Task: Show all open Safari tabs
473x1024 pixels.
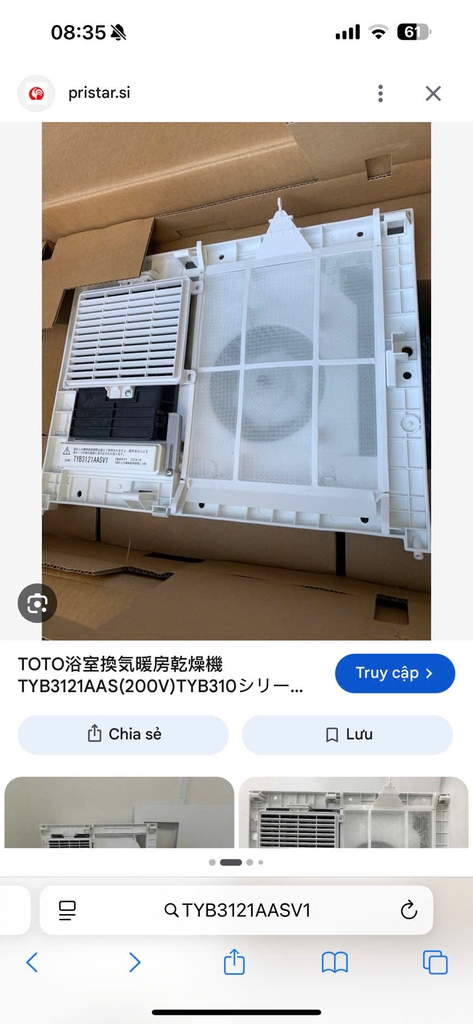Action: tap(435, 963)
